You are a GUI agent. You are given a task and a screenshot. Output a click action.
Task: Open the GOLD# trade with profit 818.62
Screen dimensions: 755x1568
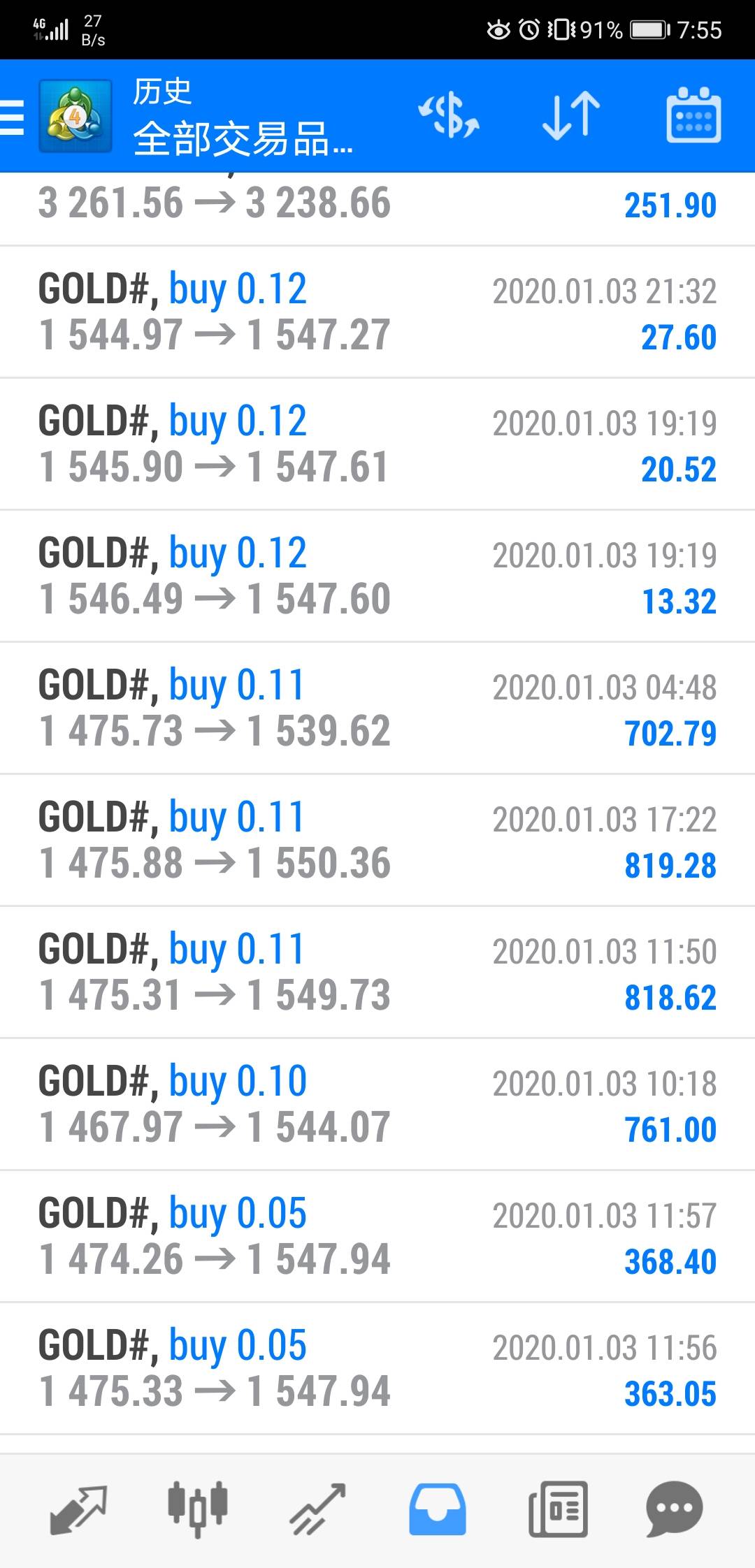377,973
